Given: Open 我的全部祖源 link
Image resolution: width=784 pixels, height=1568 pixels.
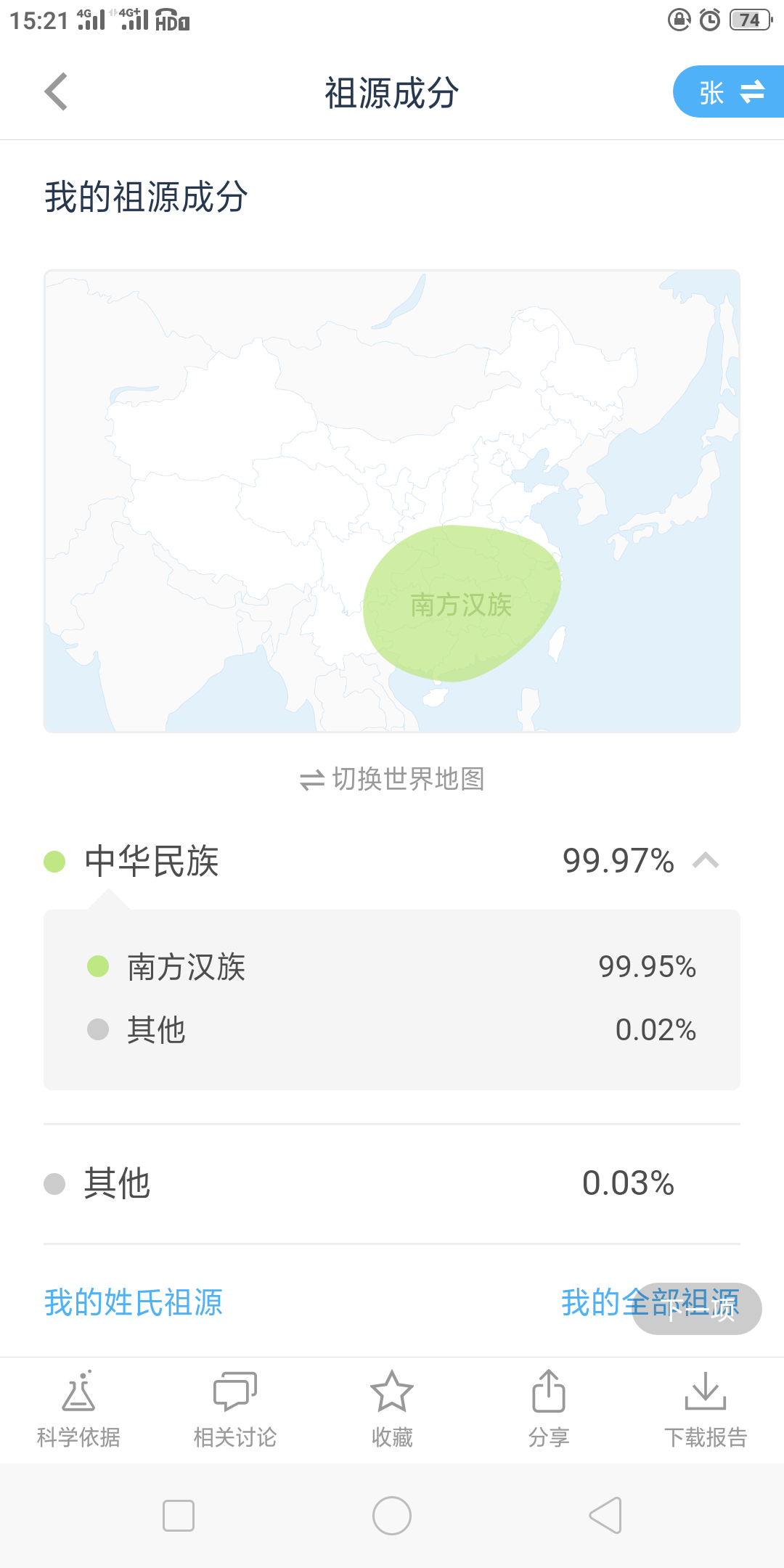Looking at the screenshot, I should pyautogui.click(x=650, y=1302).
